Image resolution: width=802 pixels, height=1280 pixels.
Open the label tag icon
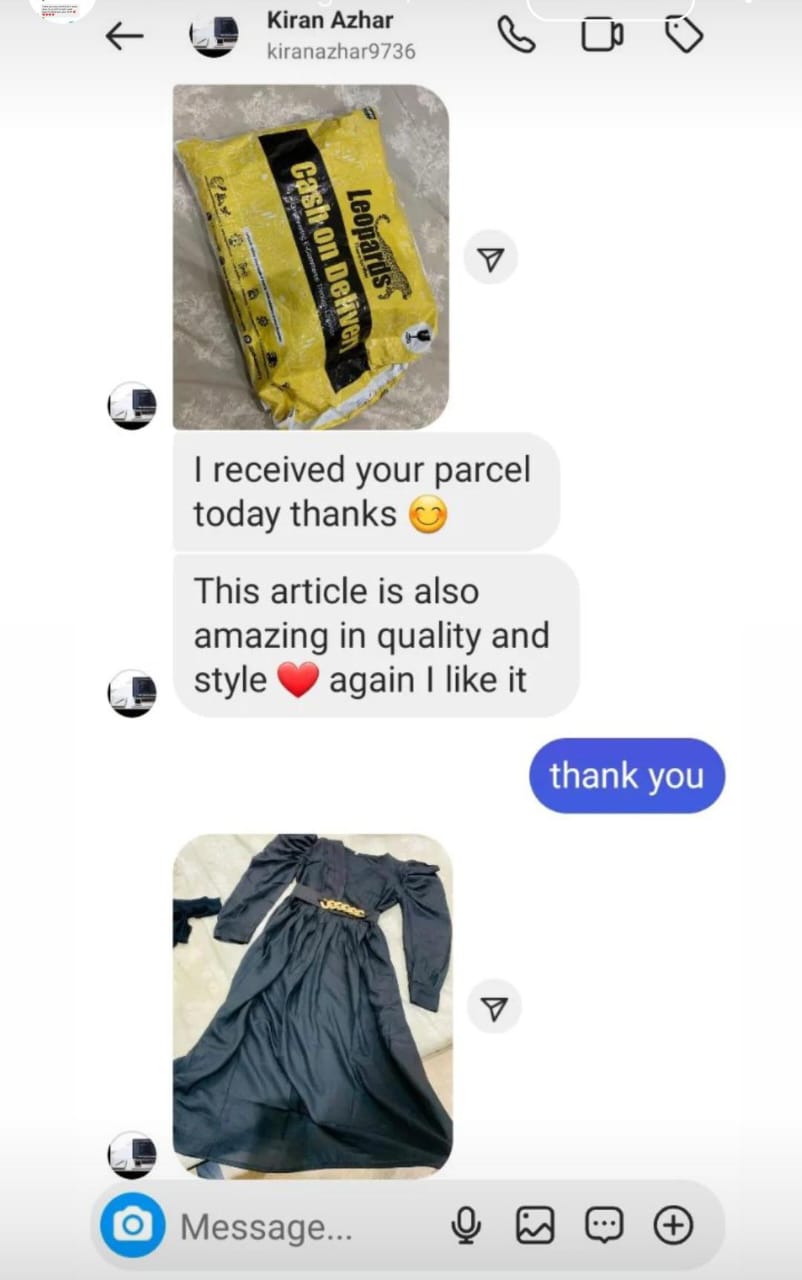tap(684, 34)
